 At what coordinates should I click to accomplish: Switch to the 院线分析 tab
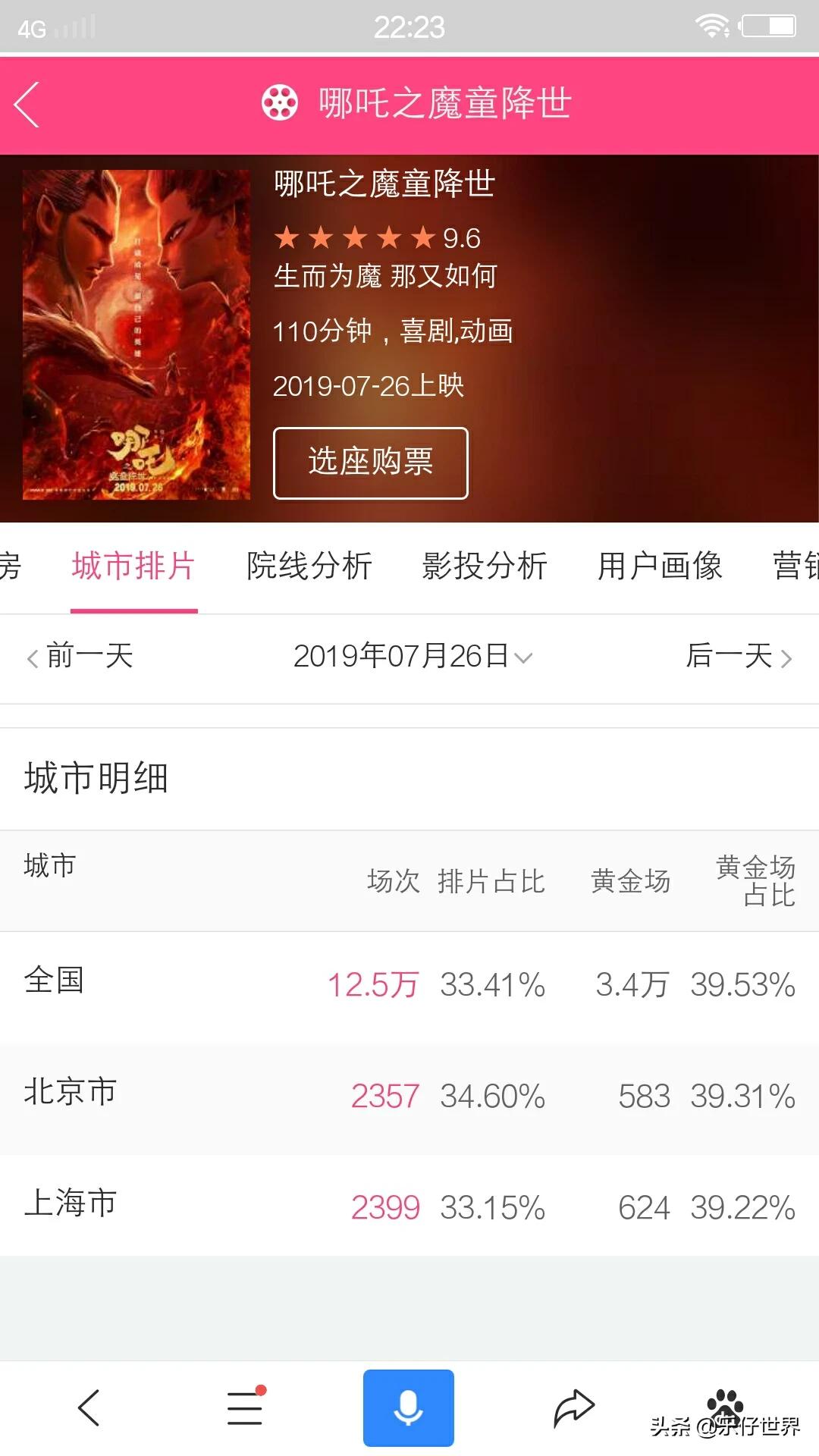(309, 566)
